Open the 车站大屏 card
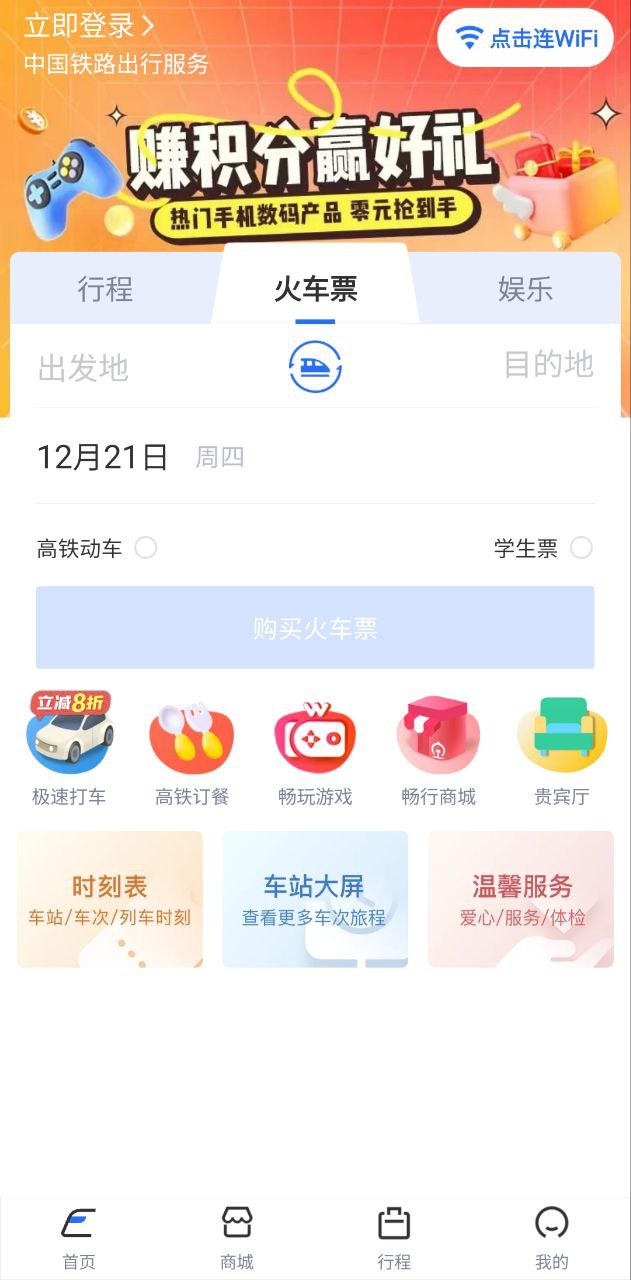The height and width of the screenshot is (1280, 631). (x=315, y=899)
